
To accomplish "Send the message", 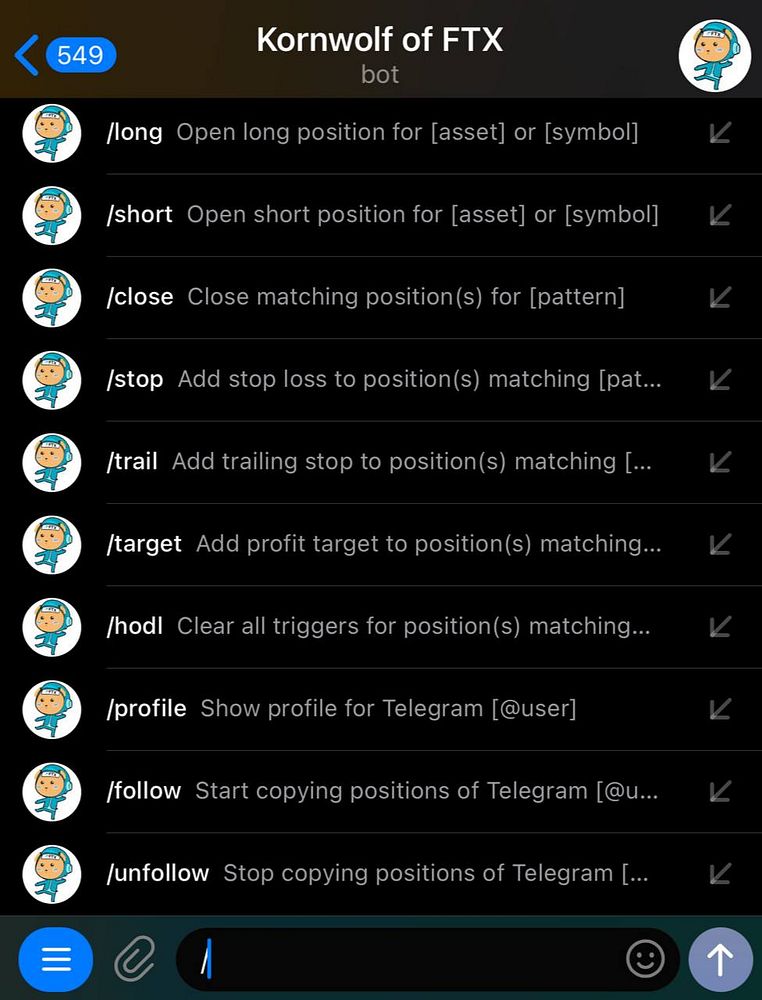I will pyautogui.click(x=720, y=960).
